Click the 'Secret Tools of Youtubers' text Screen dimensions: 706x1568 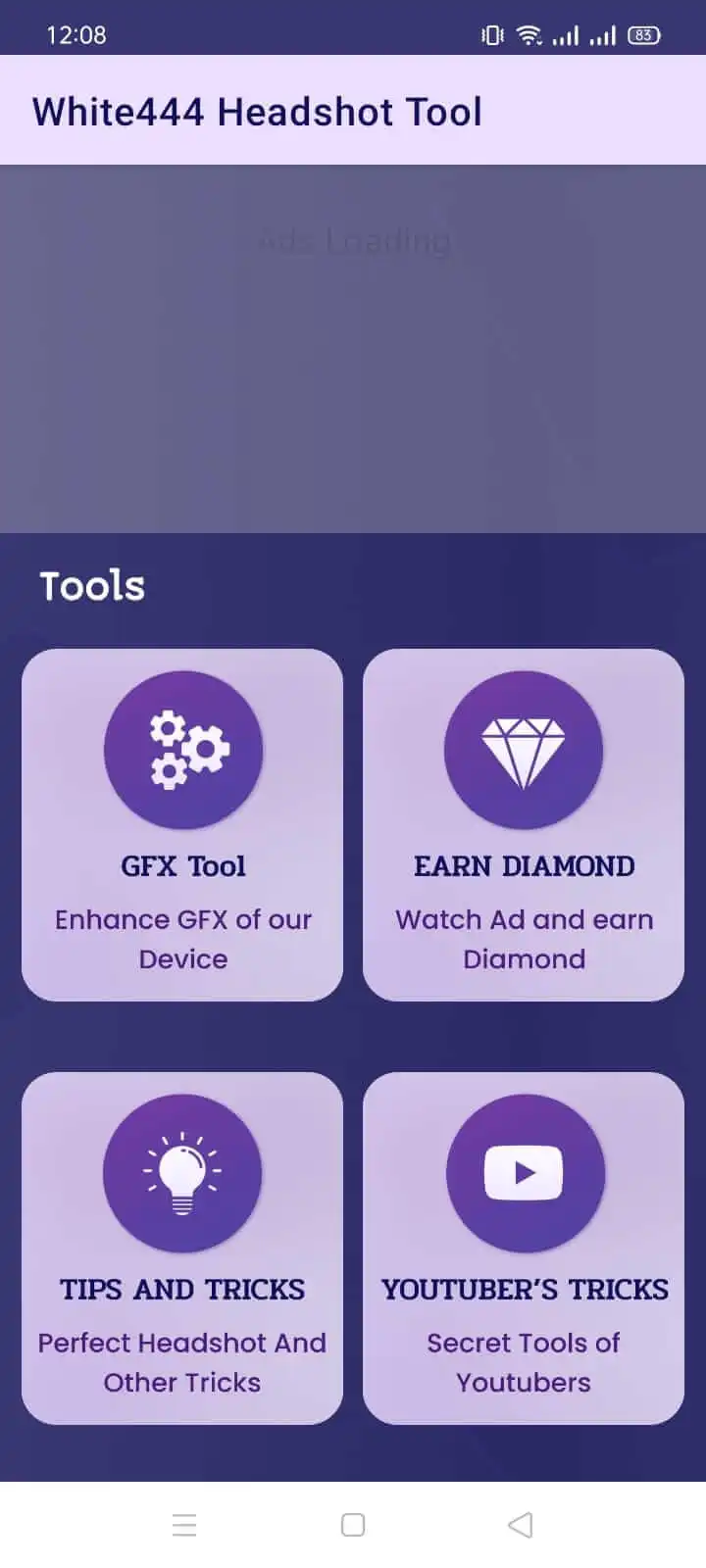(524, 1362)
